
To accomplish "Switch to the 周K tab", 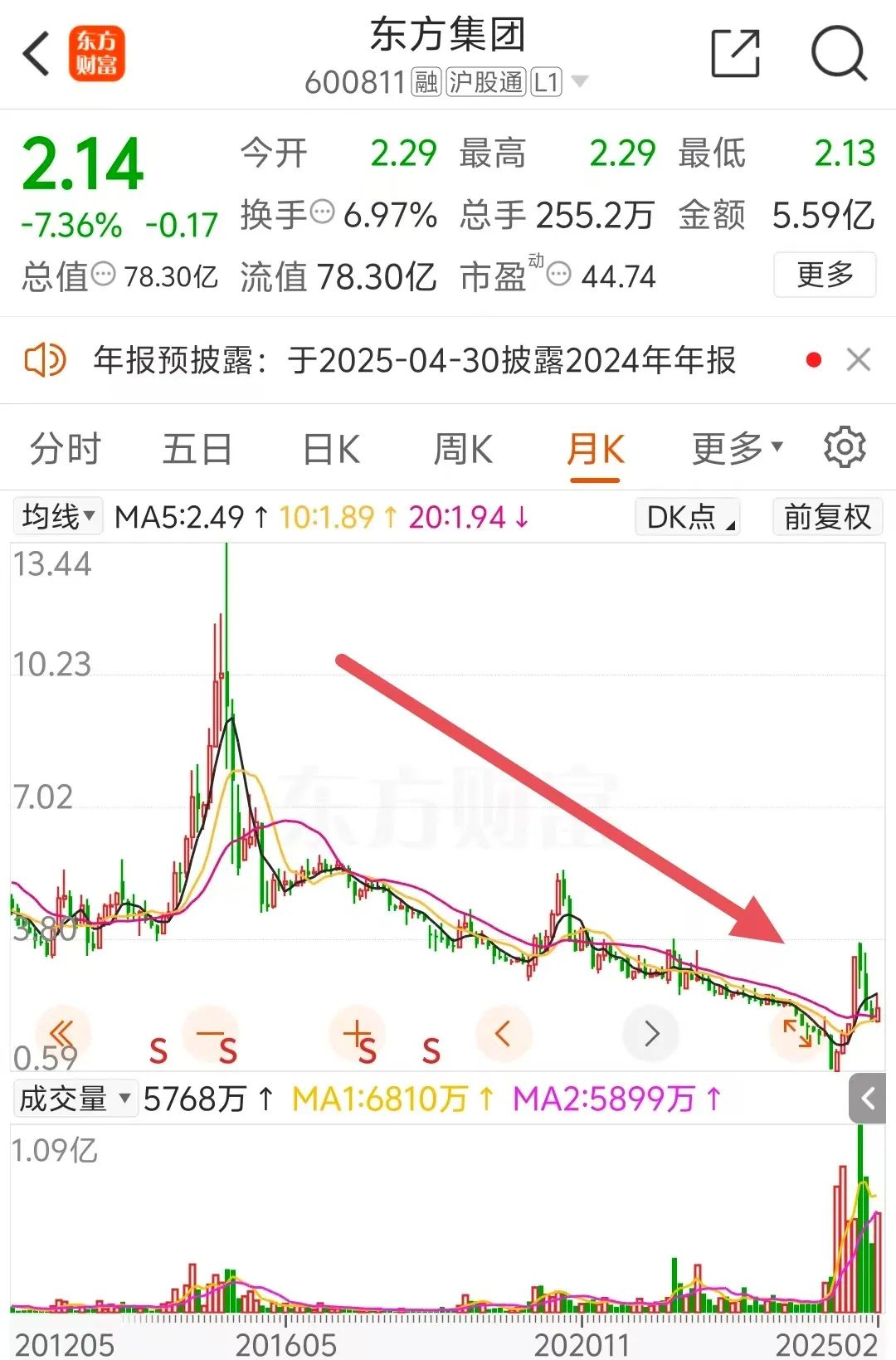I will point(463,450).
